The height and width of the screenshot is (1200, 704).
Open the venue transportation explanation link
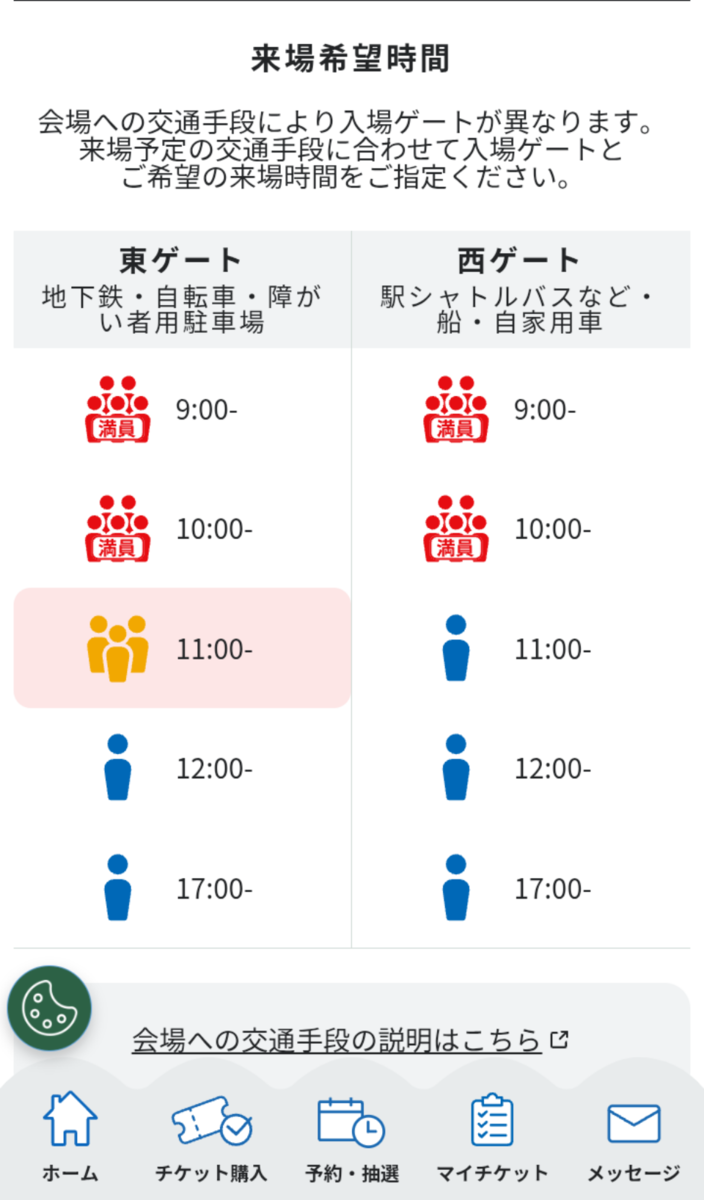[x=350, y=1040]
